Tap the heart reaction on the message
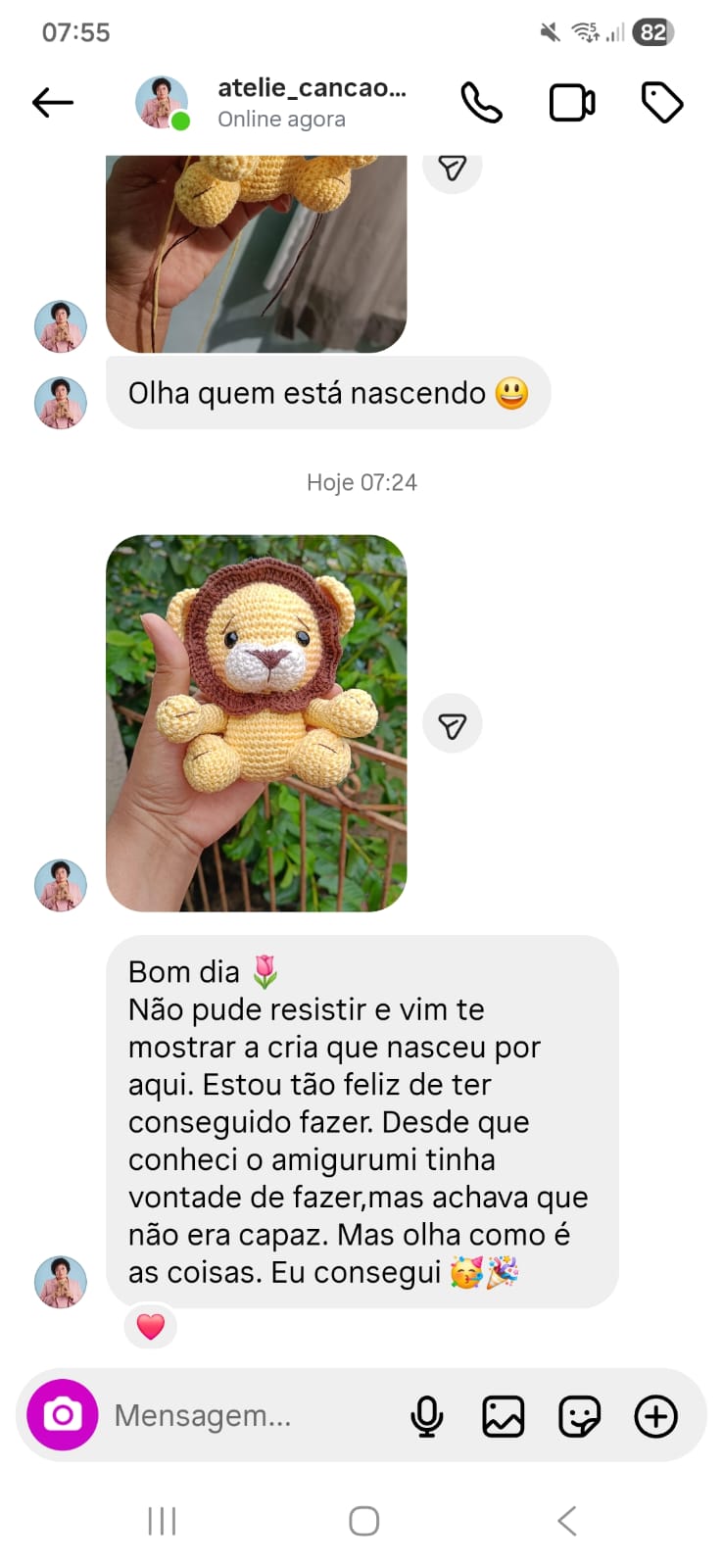 coord(150,1327)
